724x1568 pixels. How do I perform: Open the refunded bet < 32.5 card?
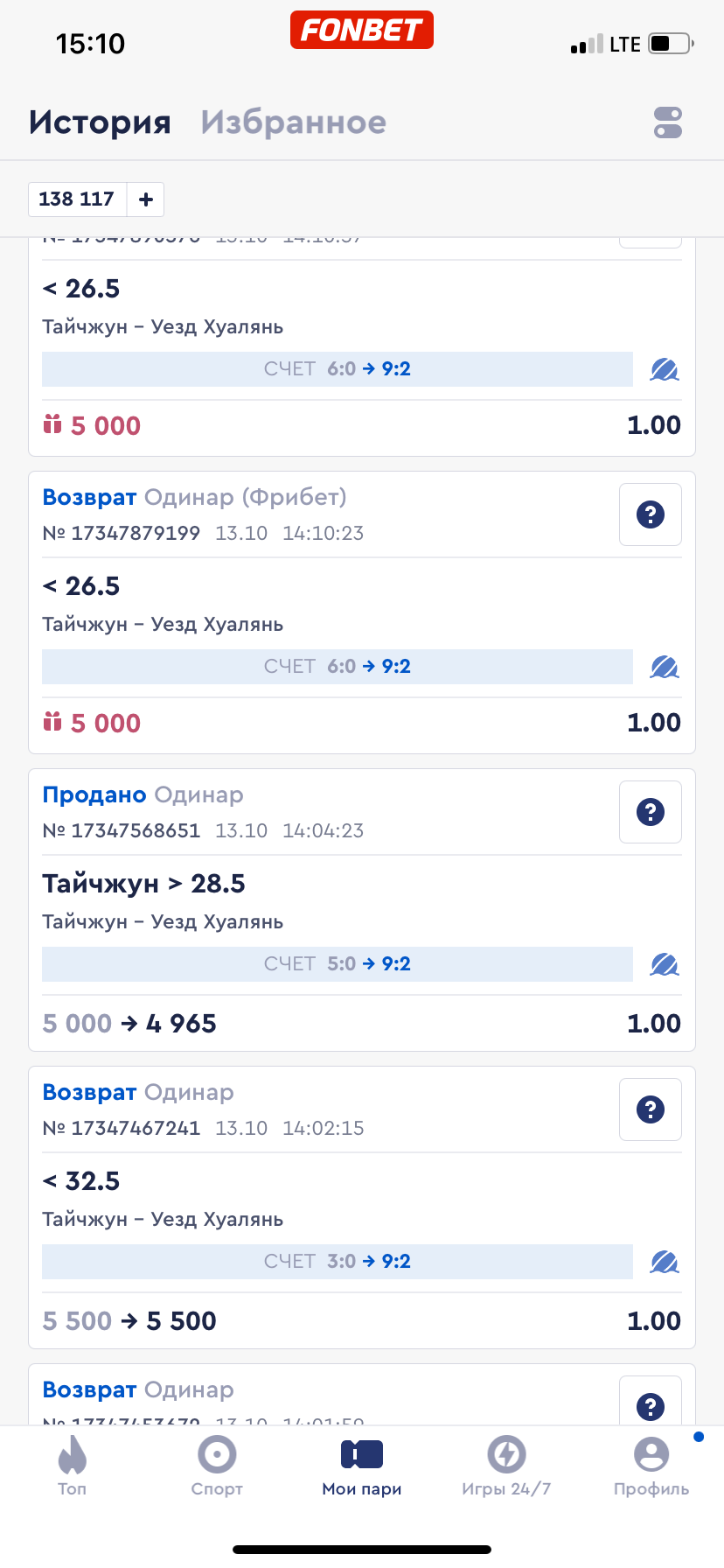tap(262, 1181)
